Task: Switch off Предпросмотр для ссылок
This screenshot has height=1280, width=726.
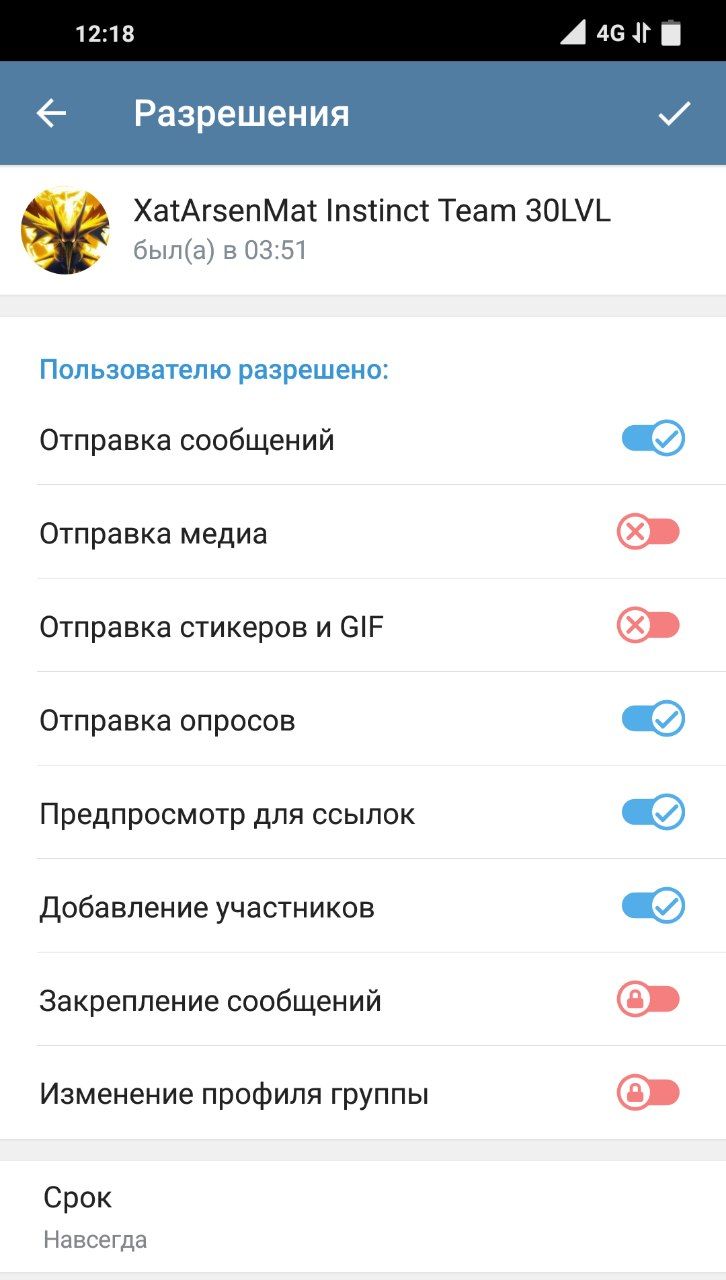Action: (652, 813)
